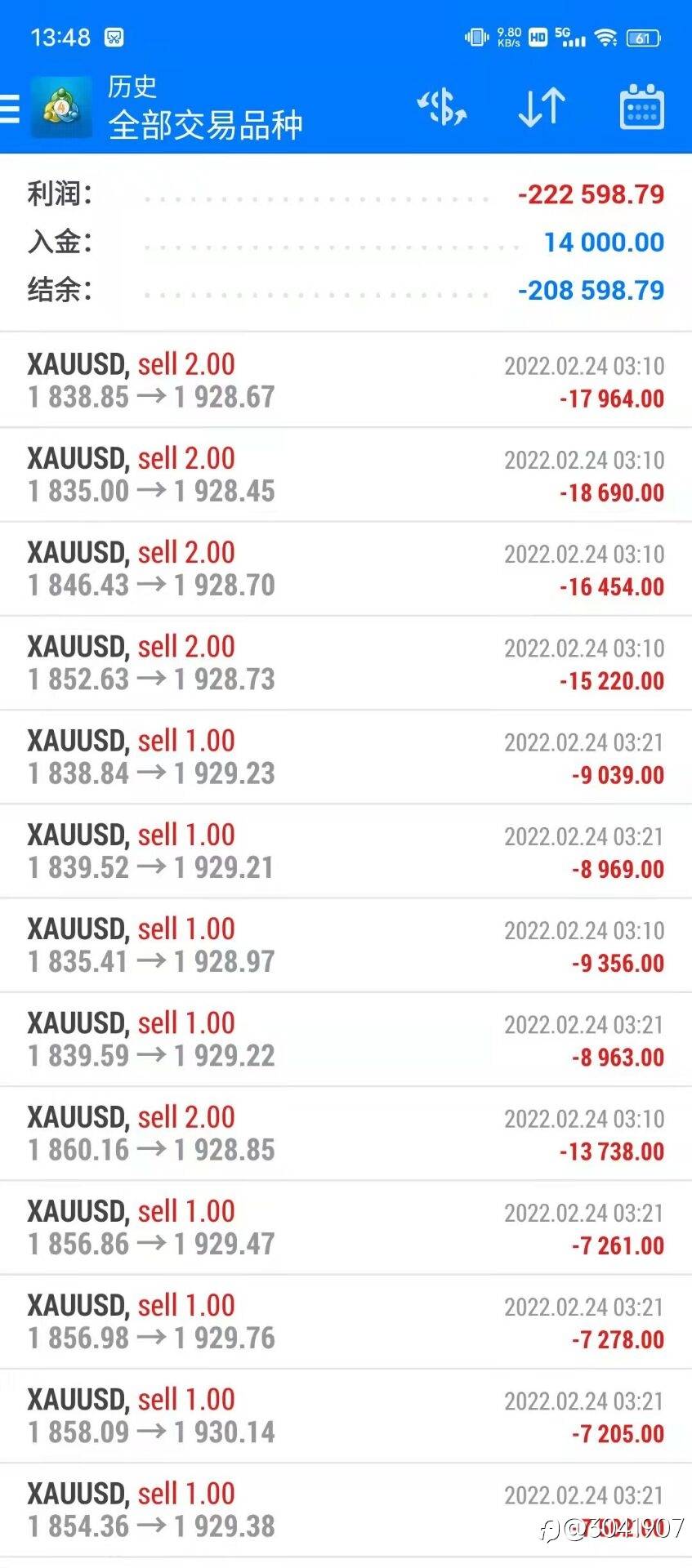Expand the trade with loss -18 690.00

(346, 474)
